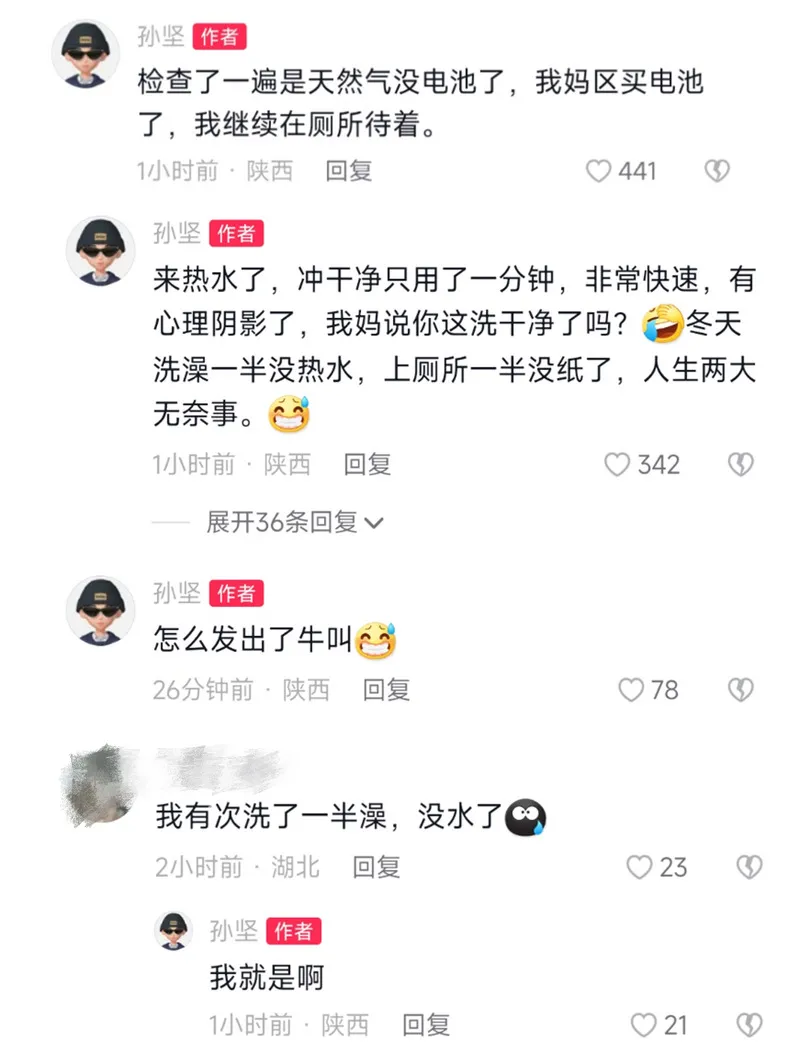Like the comment starting 来热水了
This screenshot has height=1056, width=800.
(618, 464)
